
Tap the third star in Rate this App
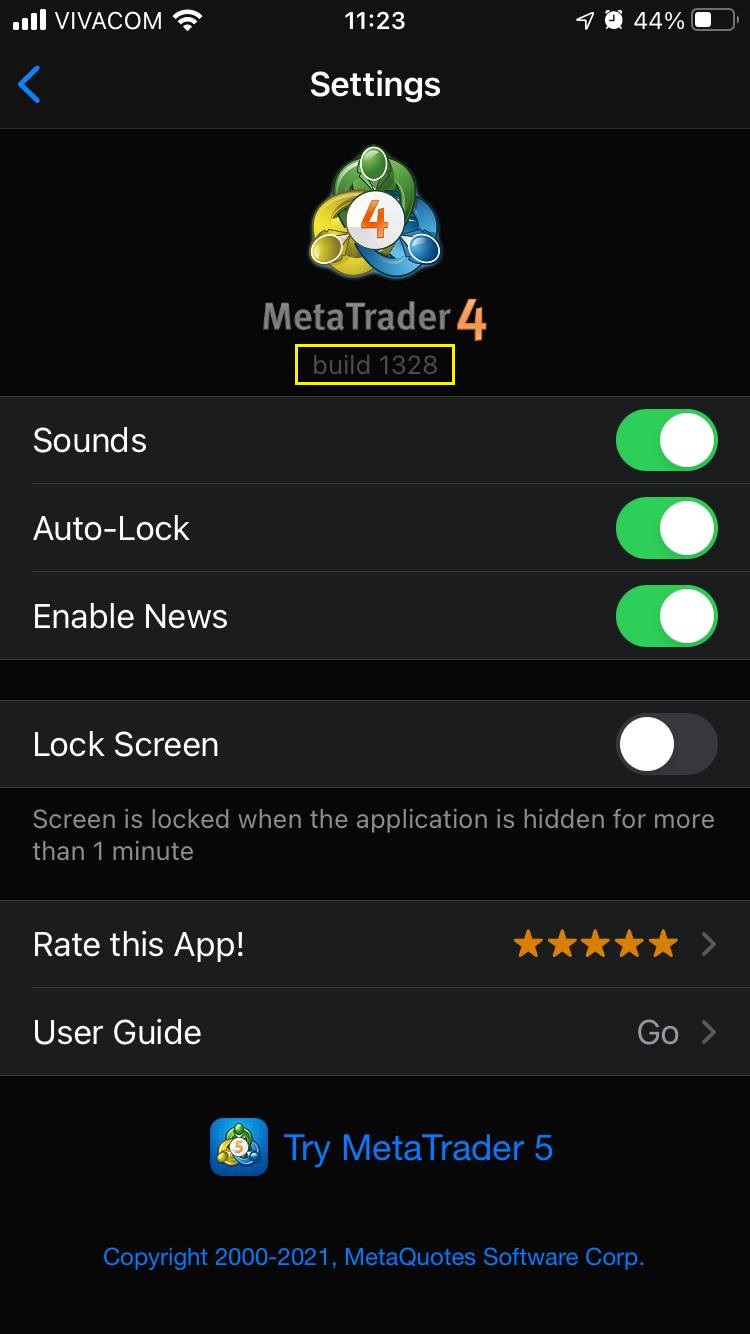coord(596,943)
